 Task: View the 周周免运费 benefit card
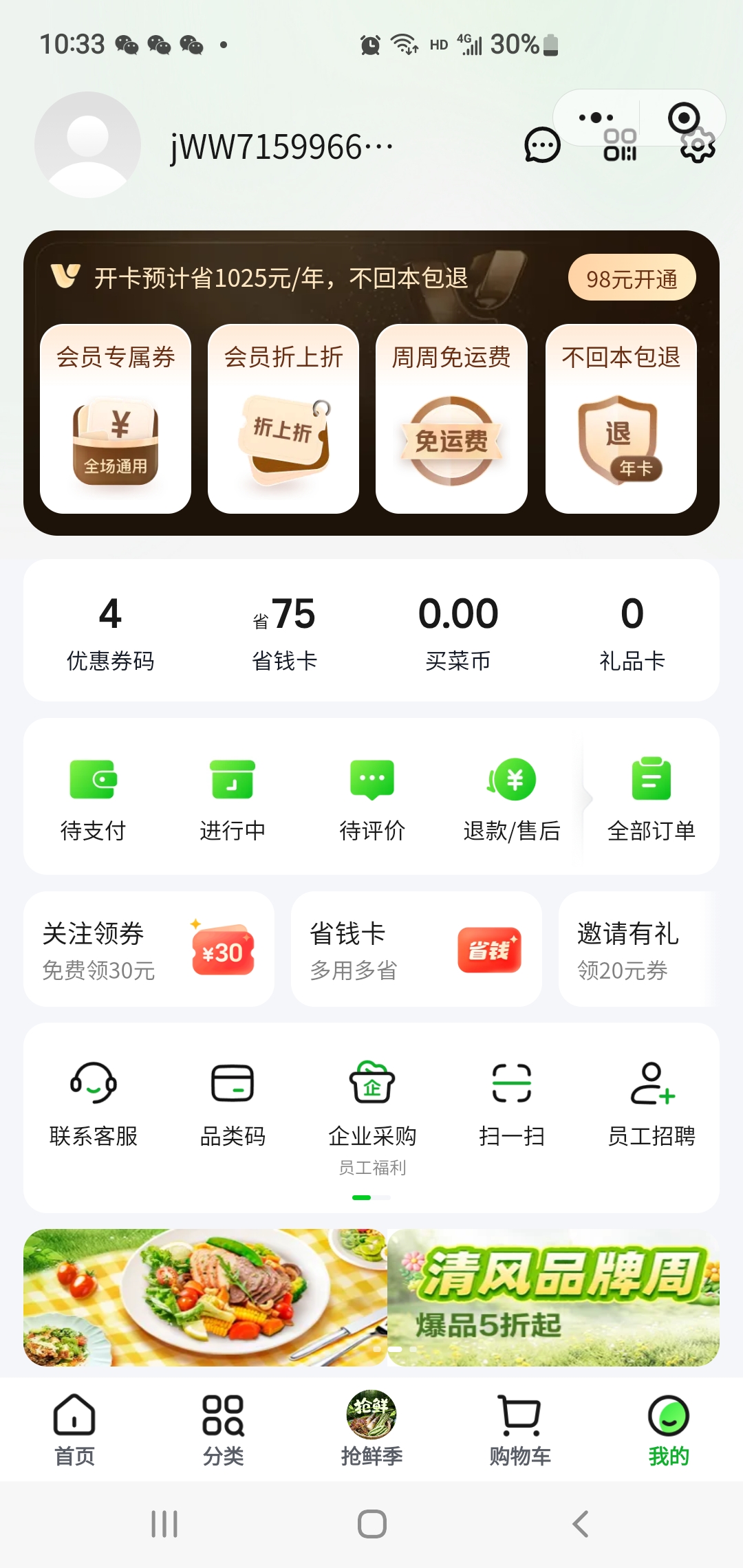pos(451,418)
